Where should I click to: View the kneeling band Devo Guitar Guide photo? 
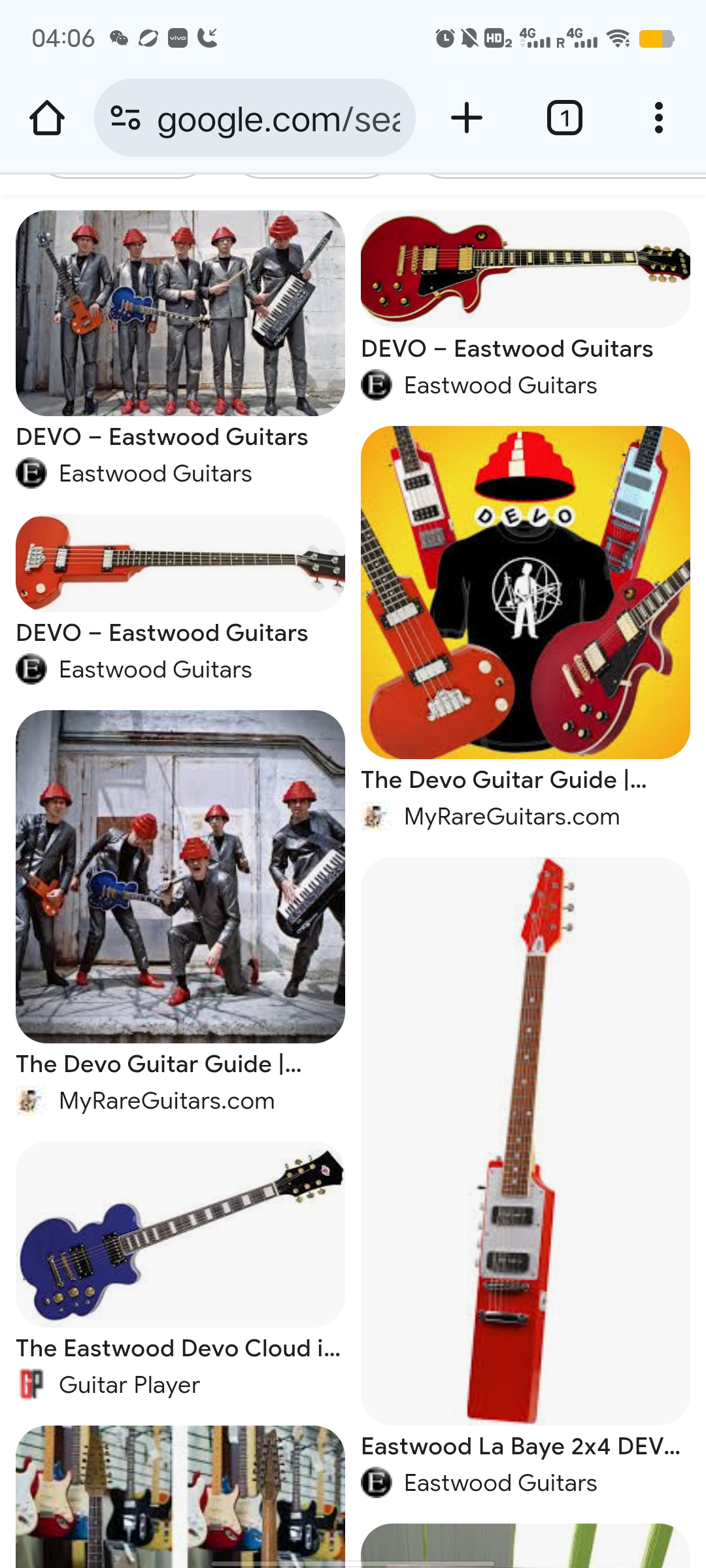[x=180, y=876]
